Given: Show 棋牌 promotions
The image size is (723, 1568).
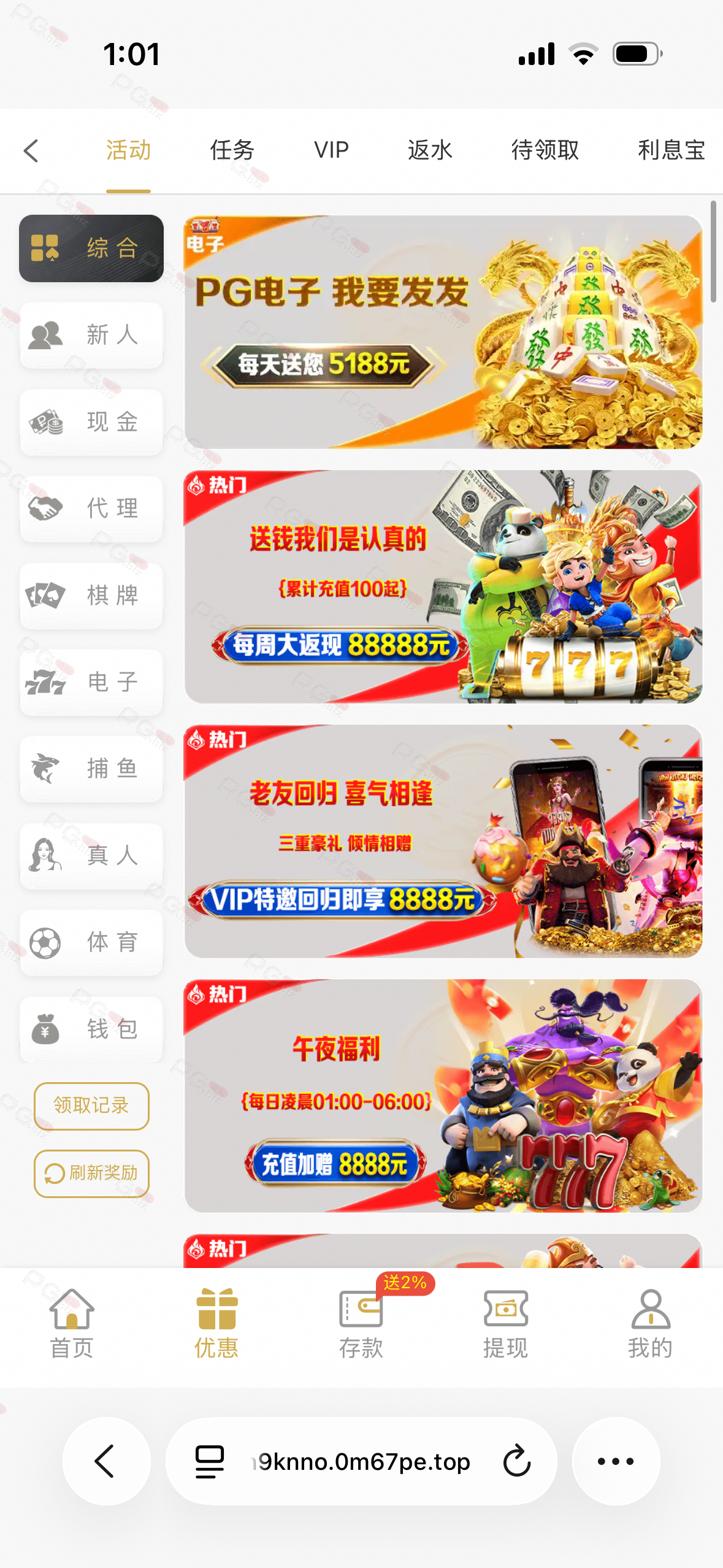Looking at the screenshot, I should 91,595.
